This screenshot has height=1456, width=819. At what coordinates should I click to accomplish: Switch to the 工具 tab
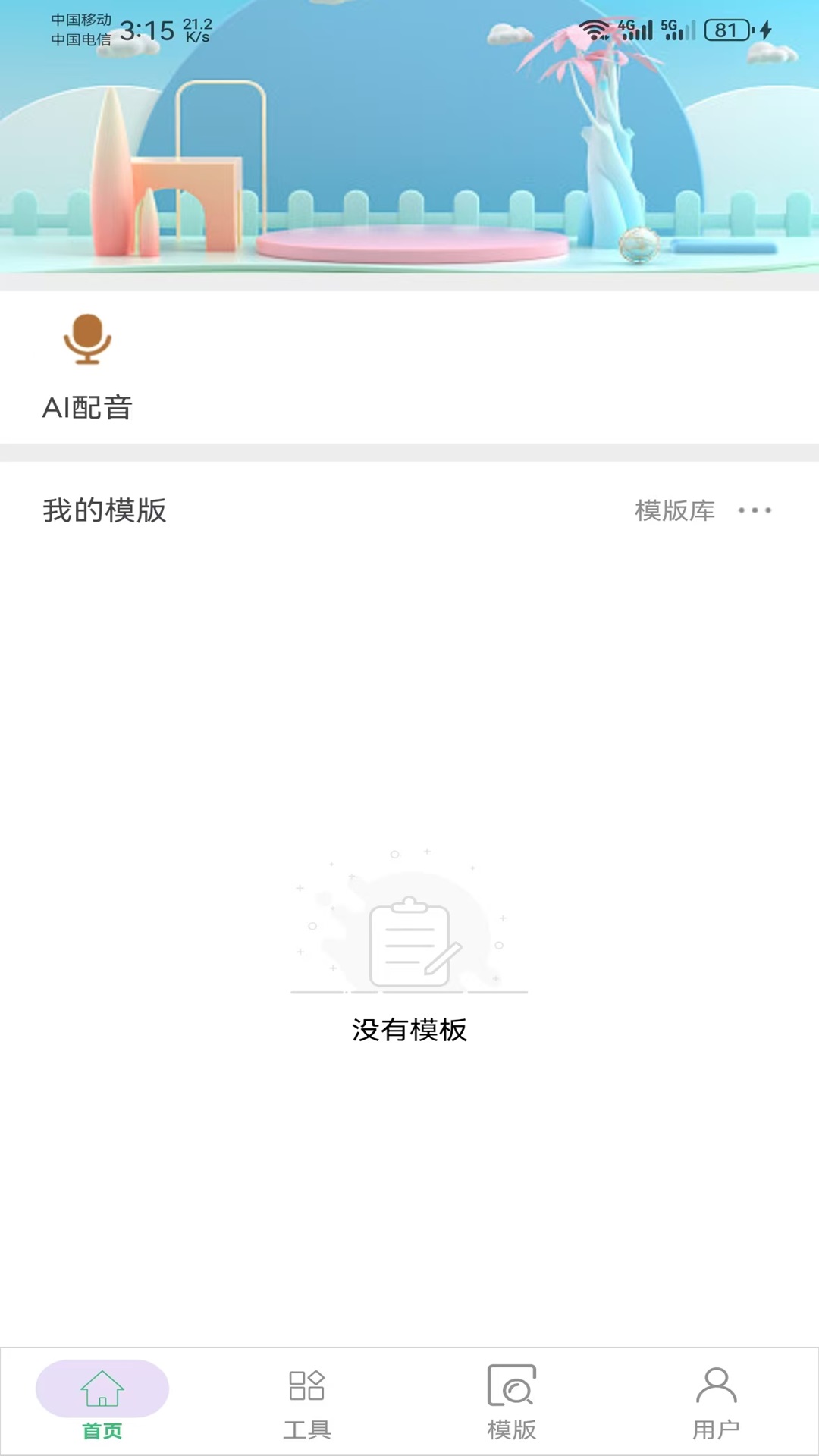307,1402
